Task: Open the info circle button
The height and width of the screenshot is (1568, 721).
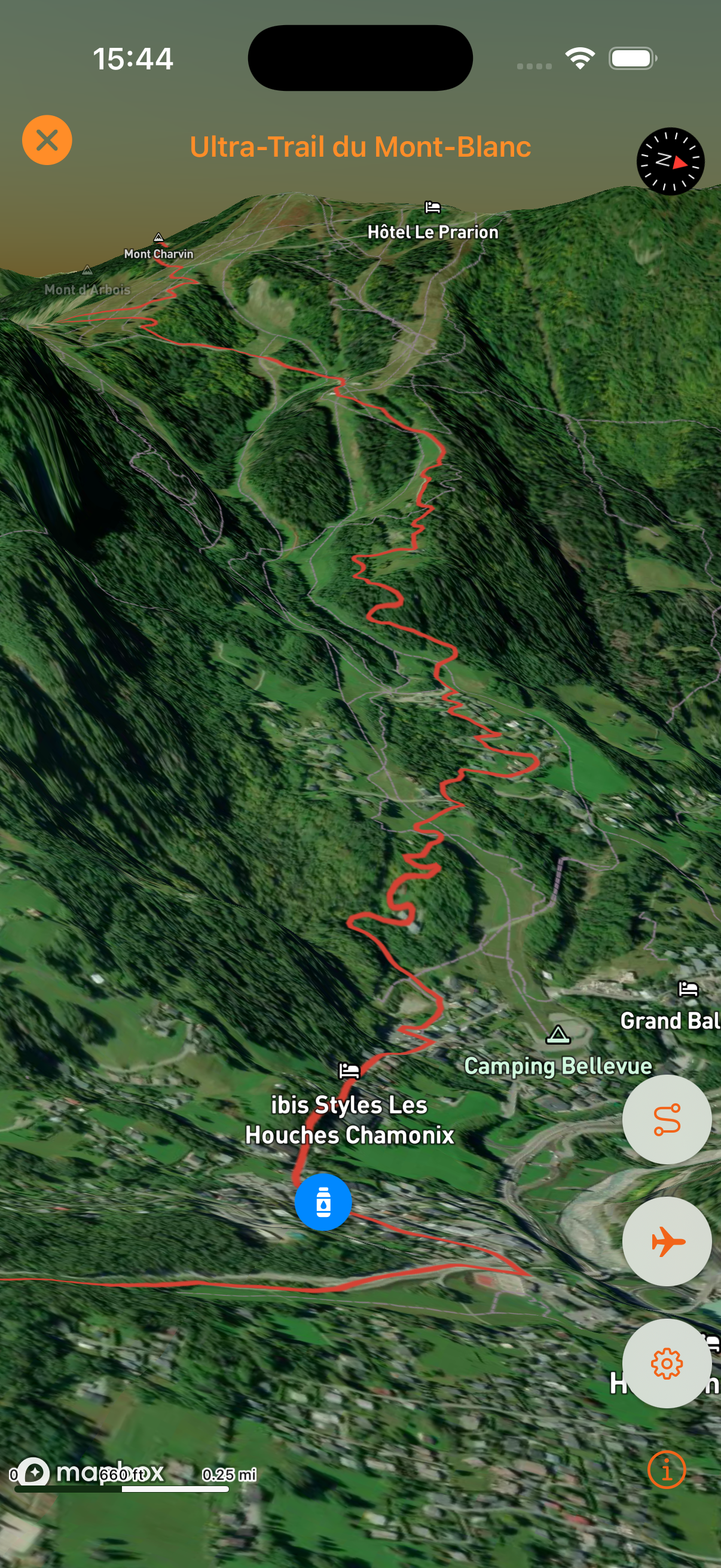Action: click(668, 1470)
